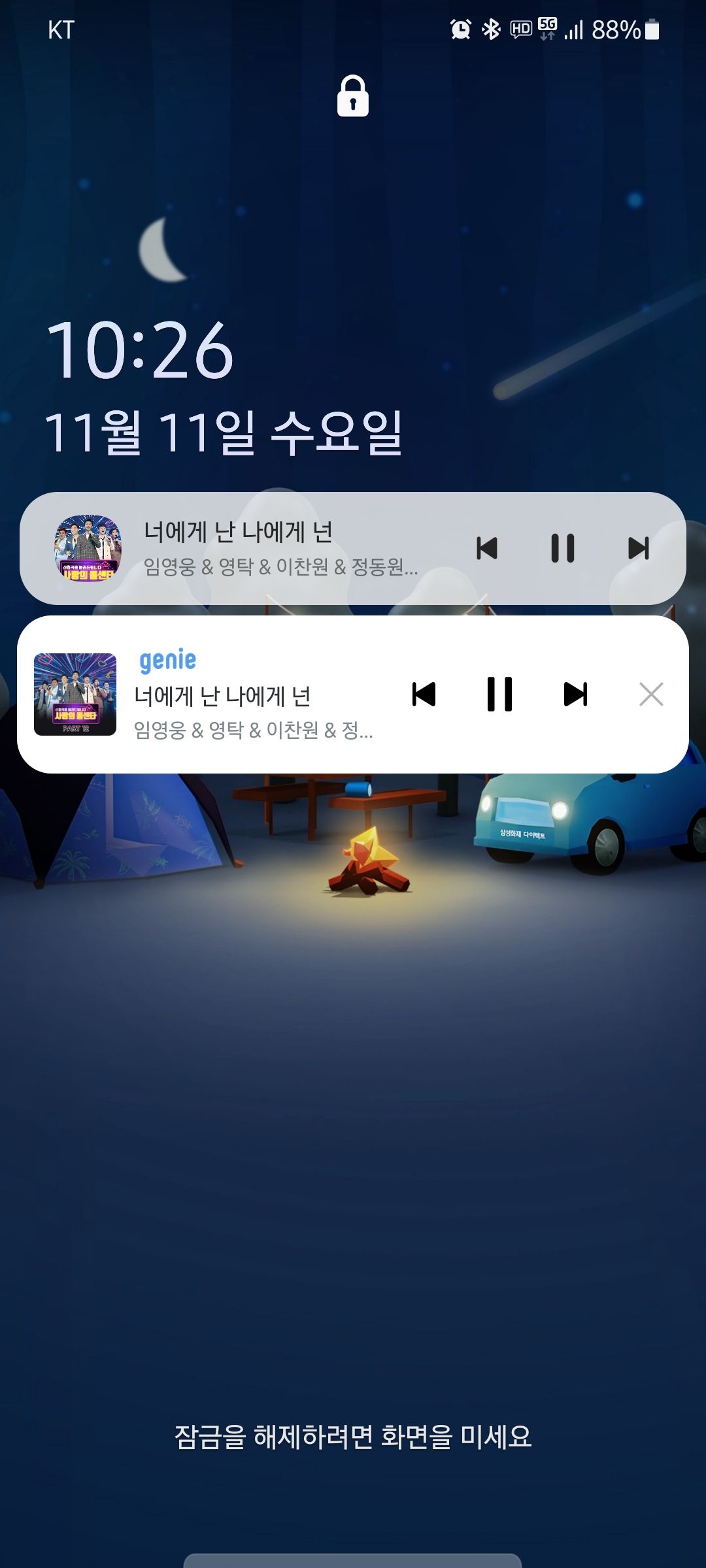
Task: Open genie notification album art thumbnail
Action: pos(75,694)
